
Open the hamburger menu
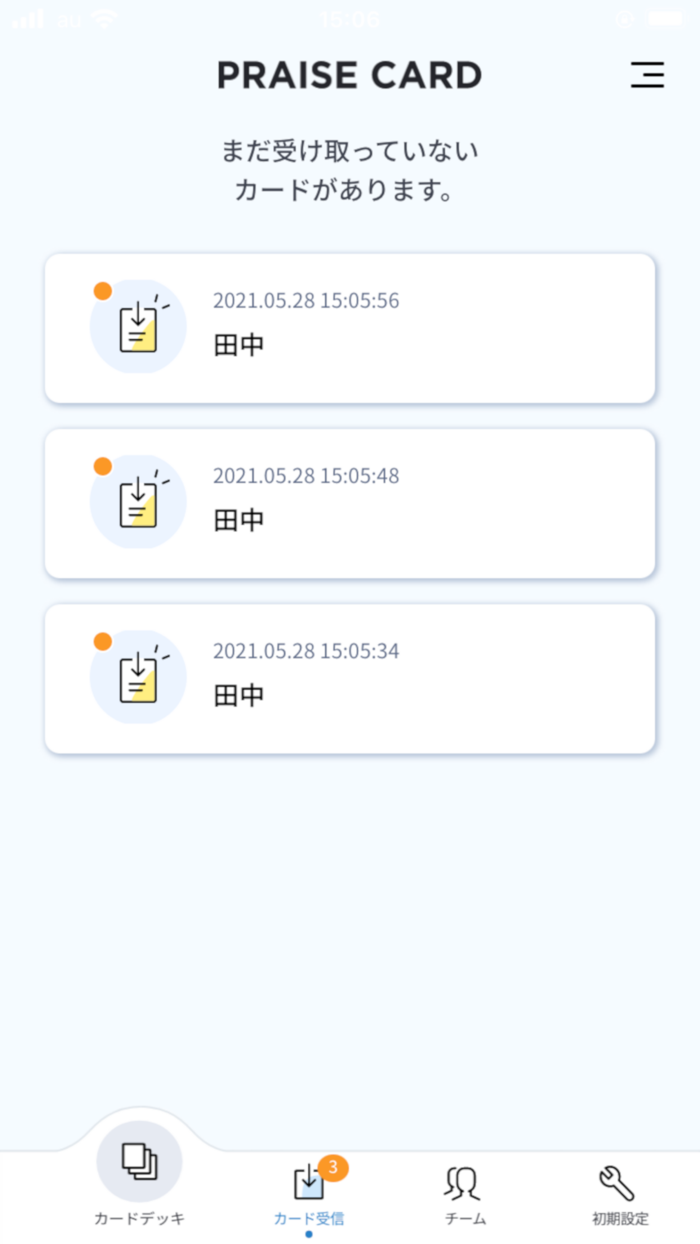click(647, 75)
